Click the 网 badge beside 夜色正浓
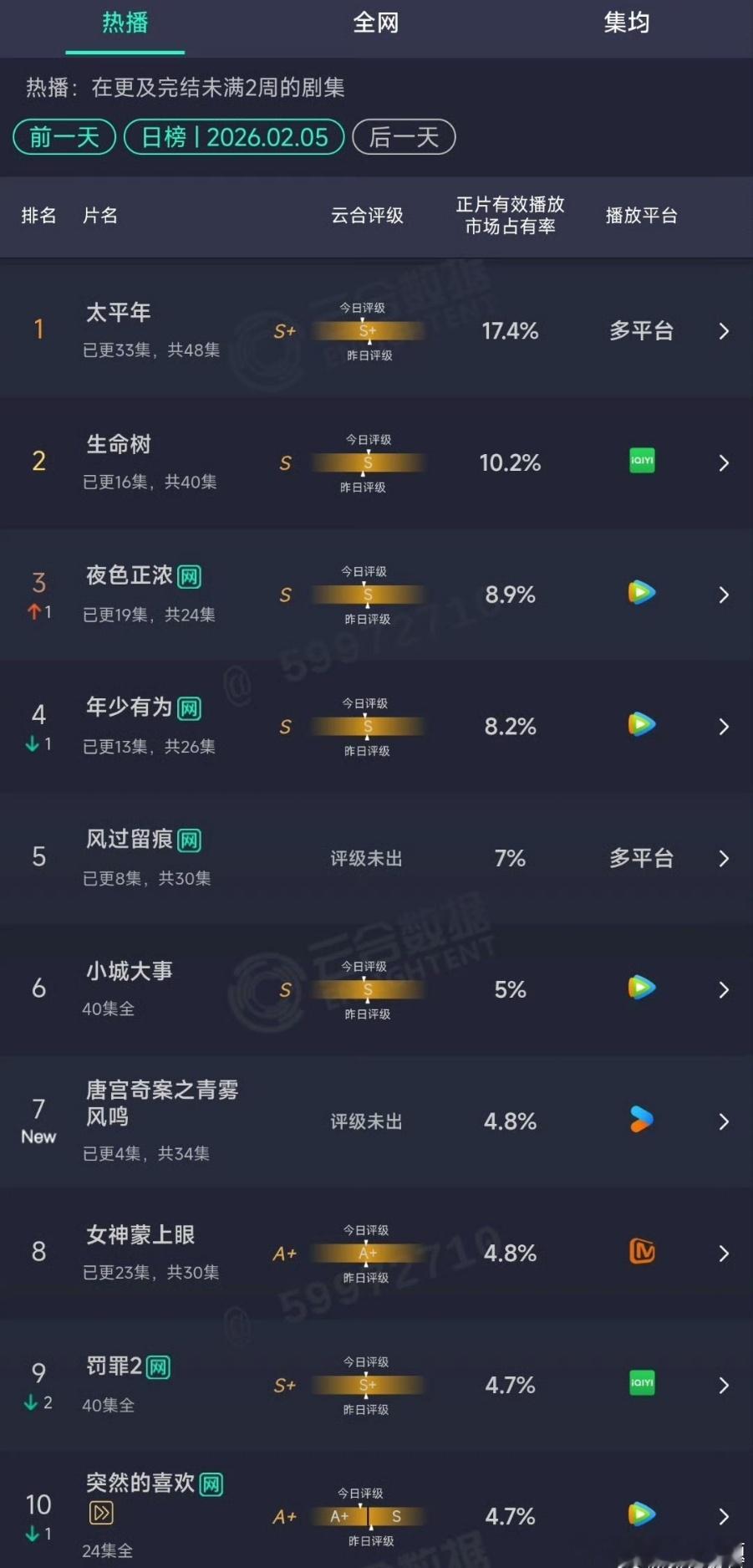 pos(189,575)
